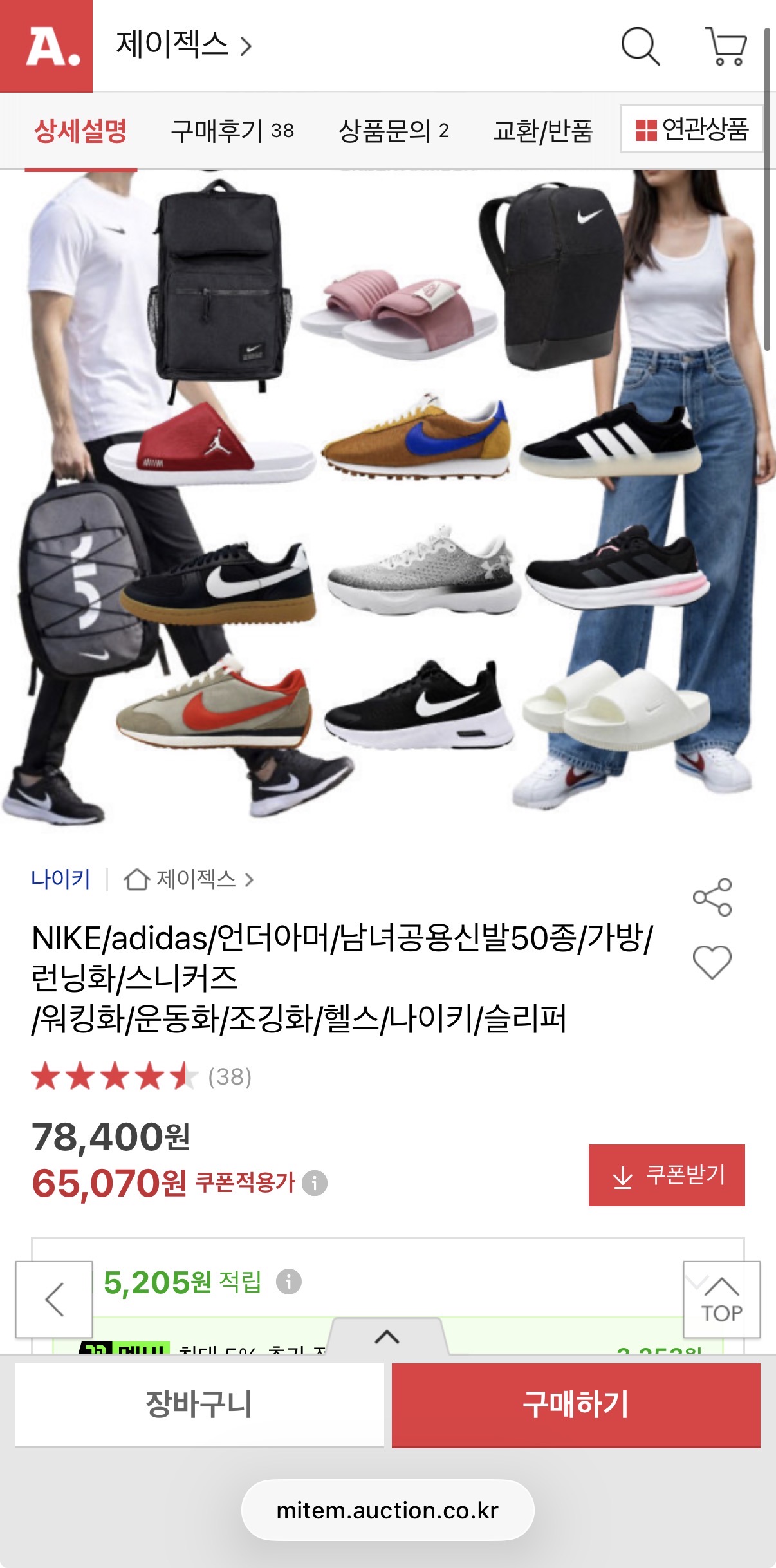Share this product
The height and width of the screenshot is (1568, 776).
(x=712, y=897)
